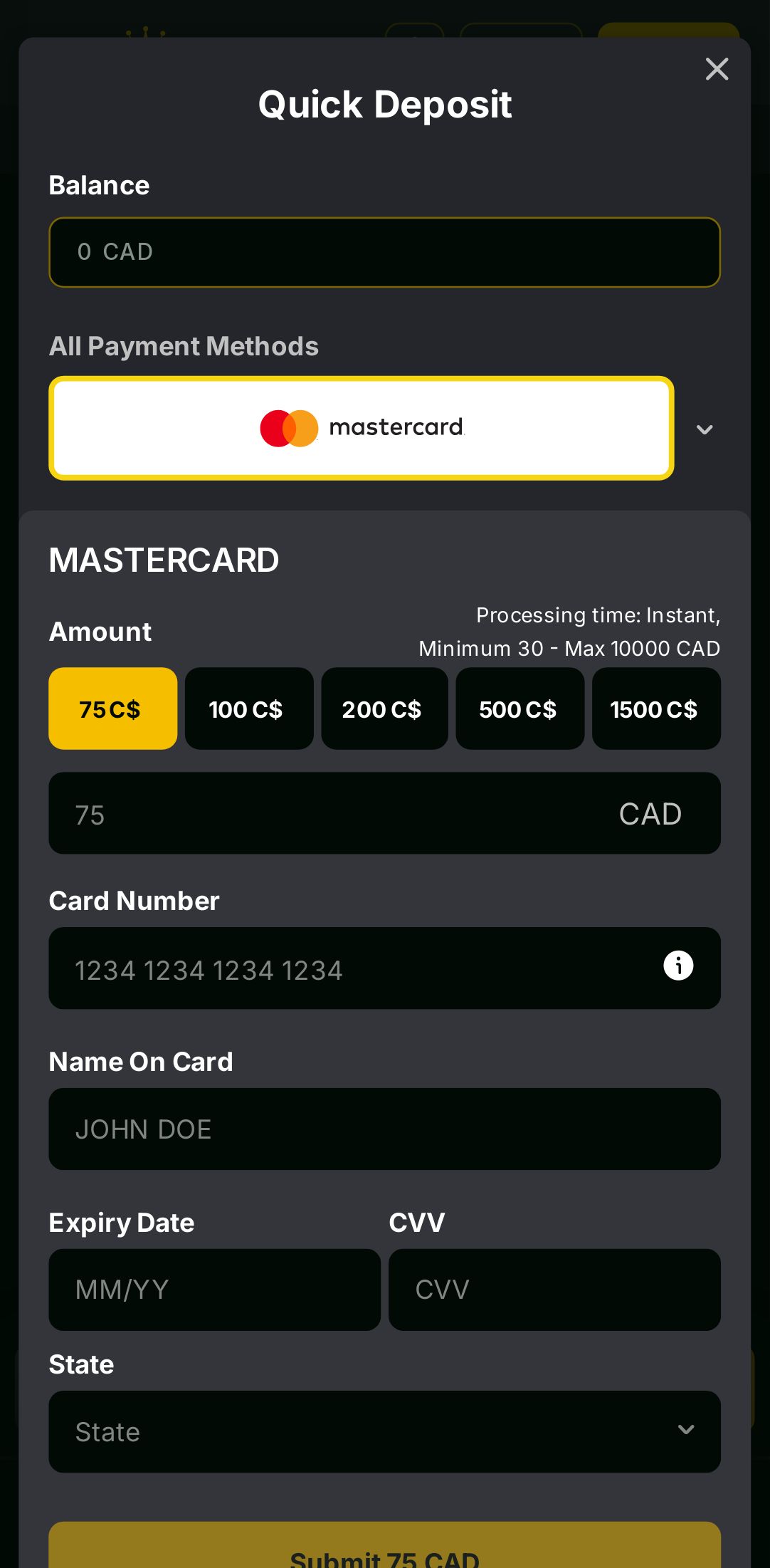Expand the payment methods chevron
The width and height of the screenshot is (770, 1568).
pyautogui.click(x=705, y=429)
